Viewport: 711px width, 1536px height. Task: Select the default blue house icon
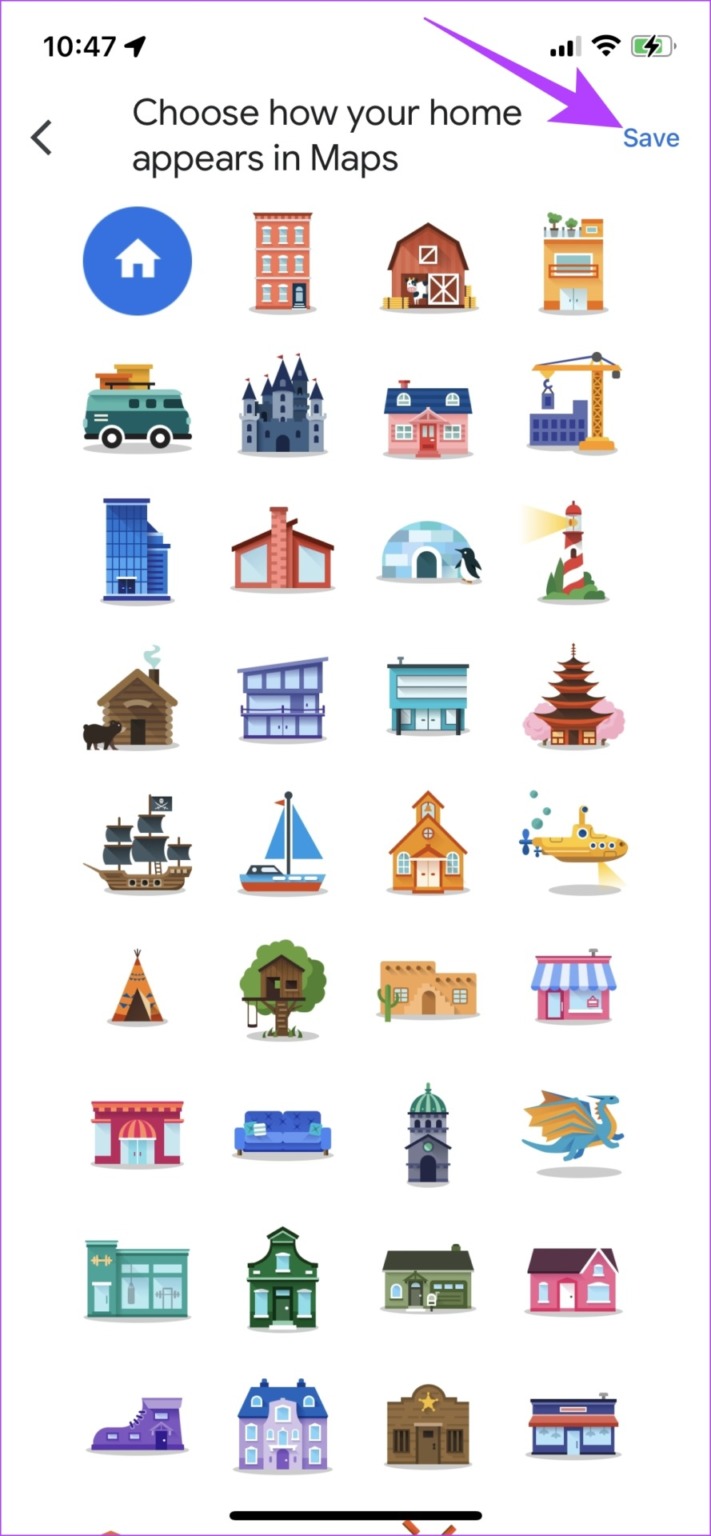point(137,261)
